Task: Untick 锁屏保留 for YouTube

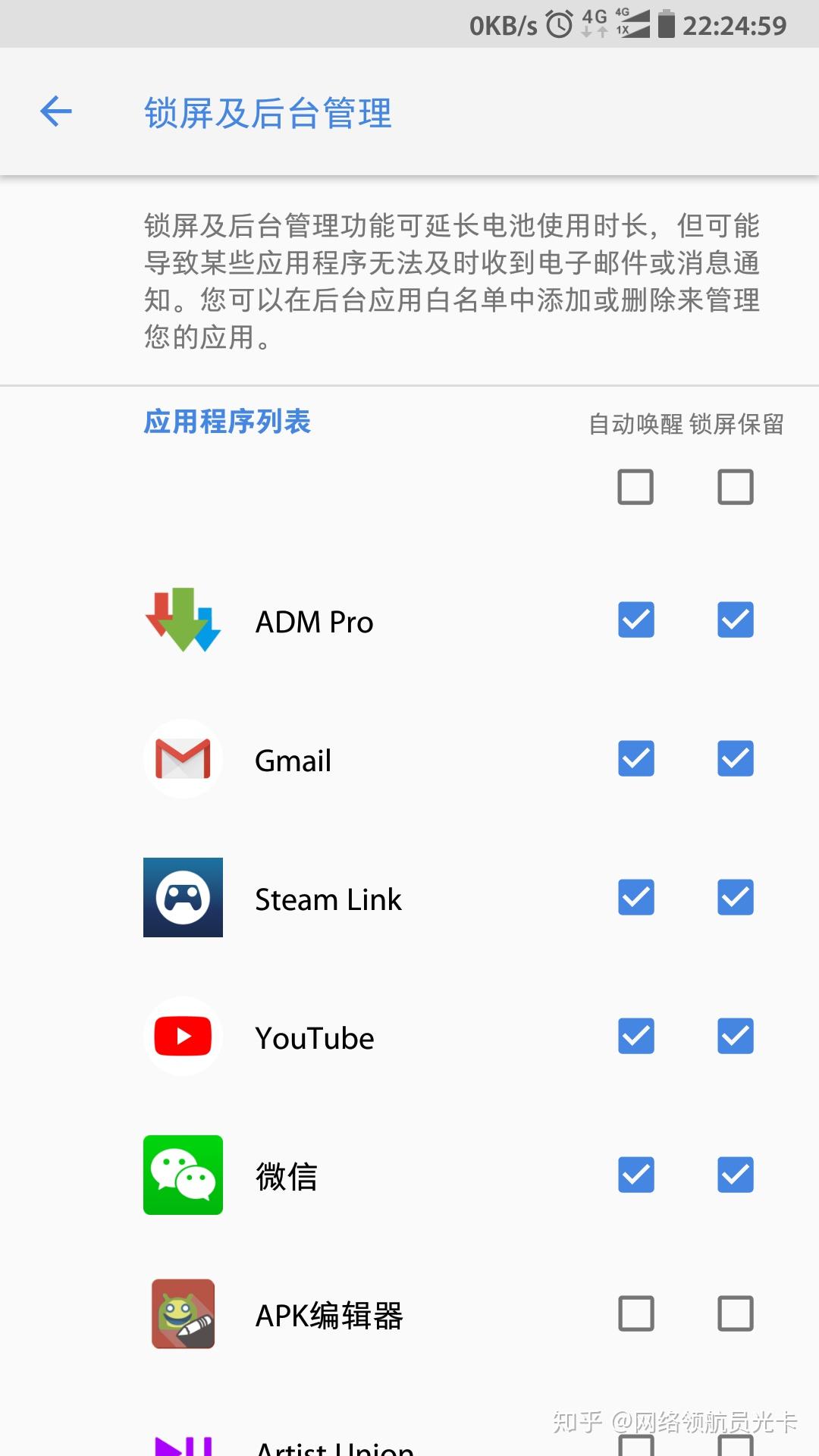Action: coord(735,1037)
